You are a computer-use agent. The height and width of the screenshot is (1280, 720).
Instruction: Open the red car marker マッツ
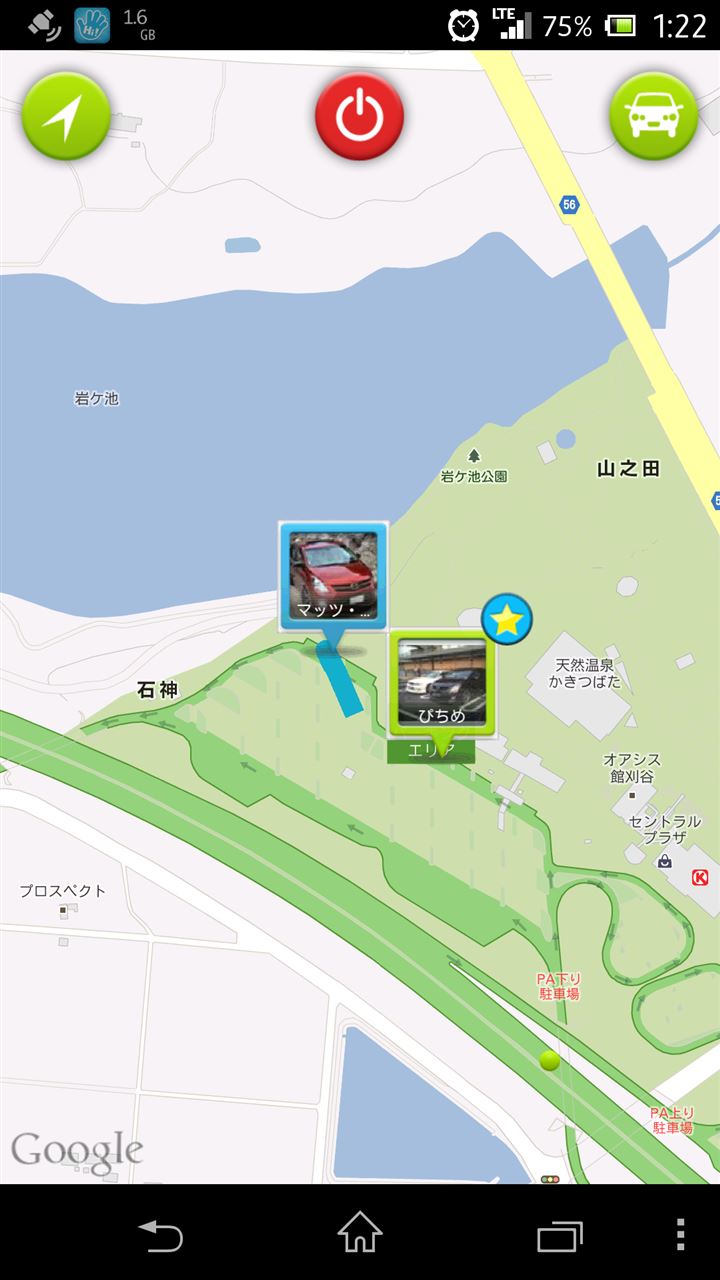[333, 576]
